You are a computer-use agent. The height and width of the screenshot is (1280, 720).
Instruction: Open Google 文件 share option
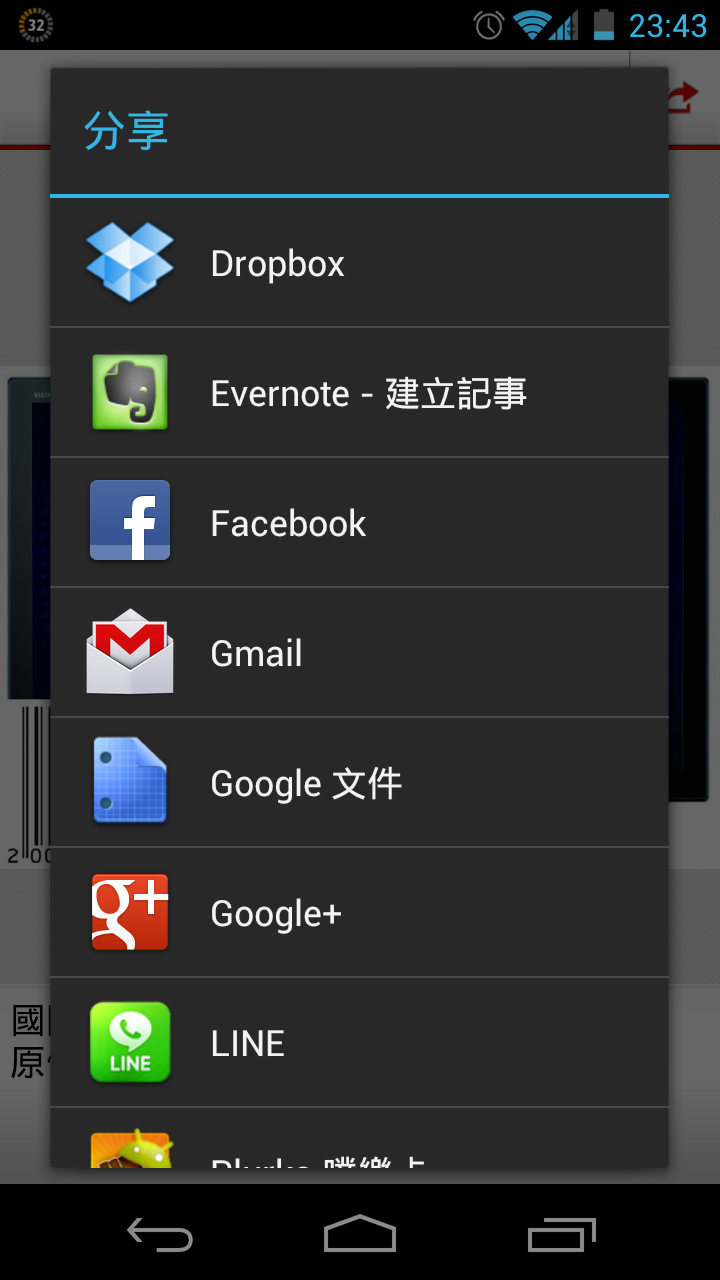[x=359, y=783]
